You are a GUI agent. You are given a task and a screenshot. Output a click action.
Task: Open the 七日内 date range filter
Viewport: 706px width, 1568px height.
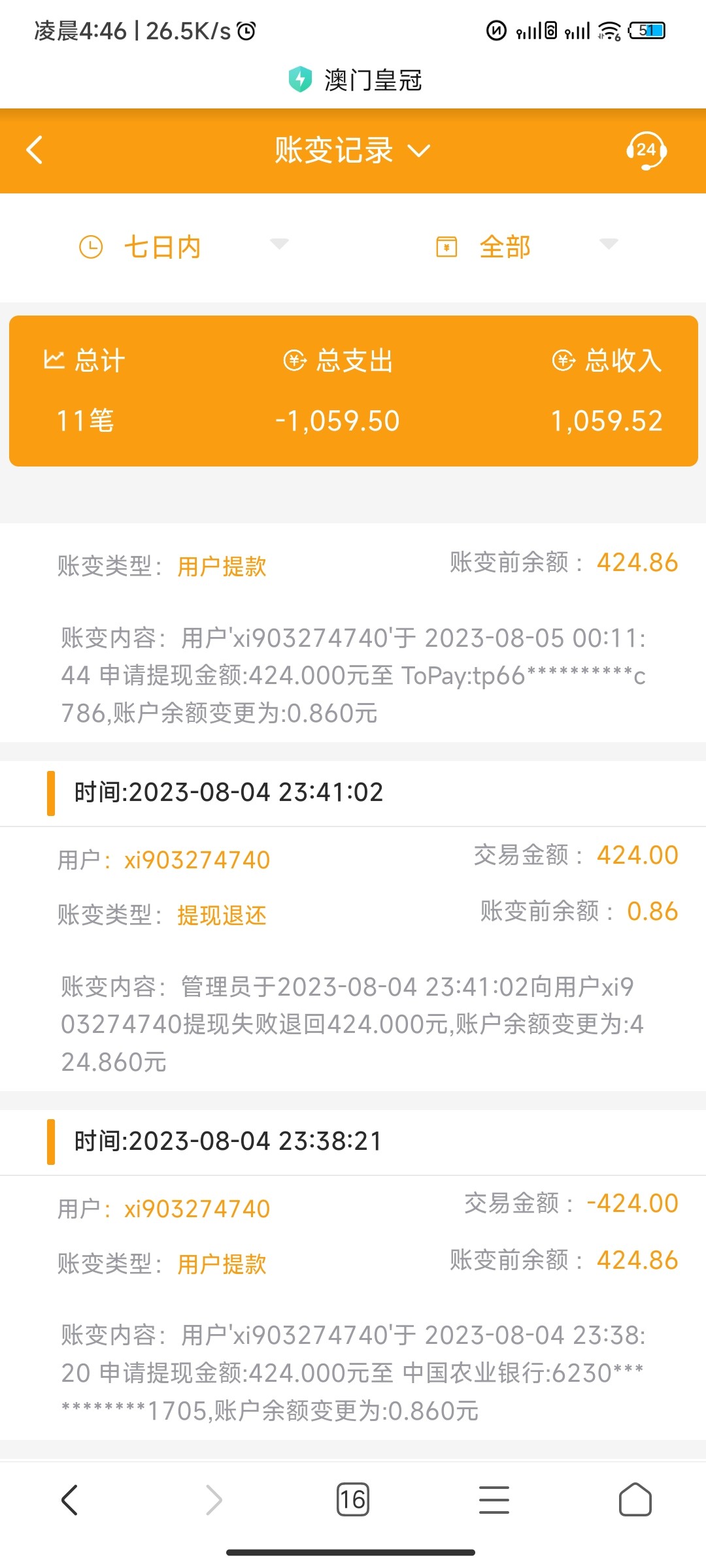182,247
